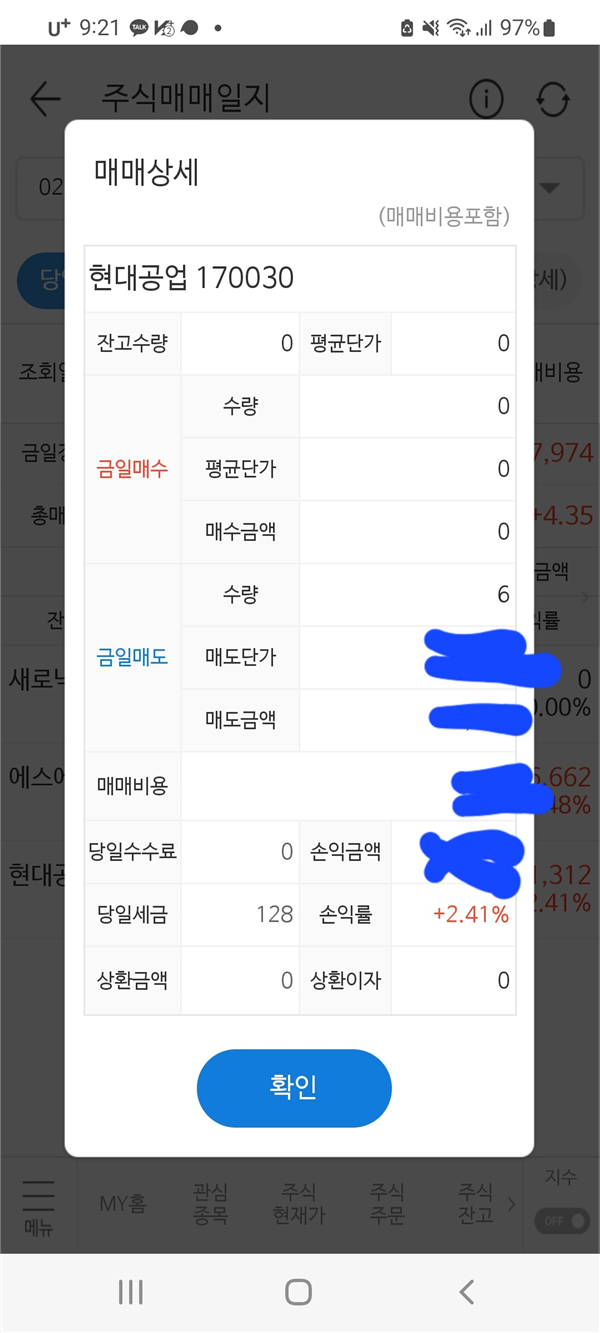The image size is (600, 1333).
Task: Go back with the arrow in the app bar
Action: coord(46,99)
